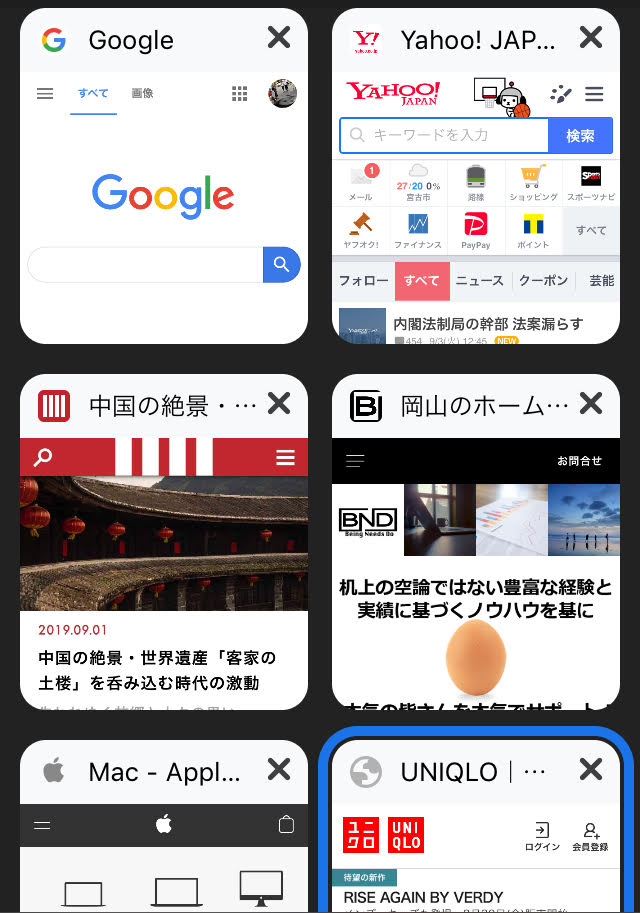
Task: Close the 中国の絶景 tab
Action: 279,404
